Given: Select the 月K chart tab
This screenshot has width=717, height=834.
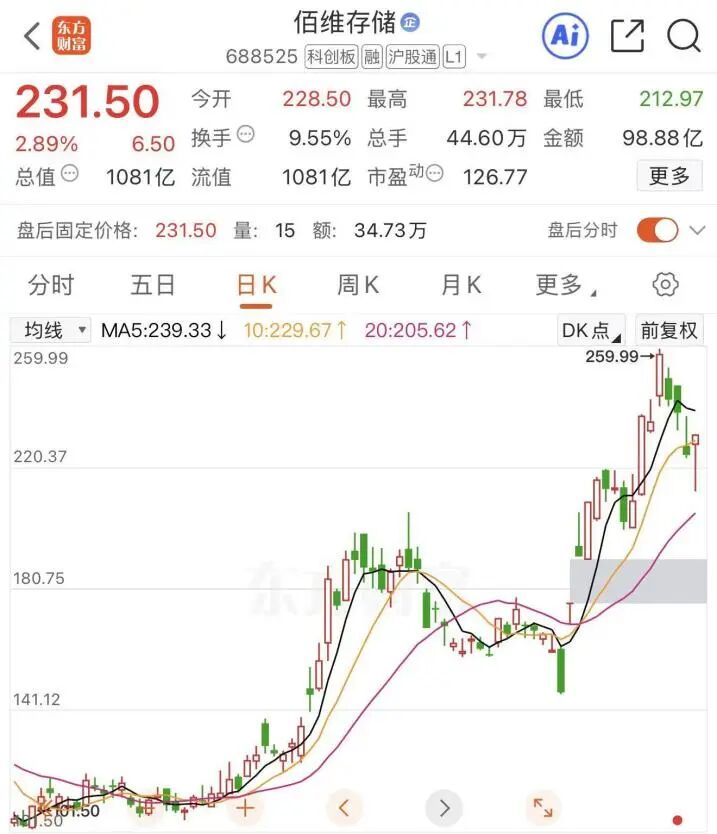Looking at the screenshot, I should [x=461, y=285].
